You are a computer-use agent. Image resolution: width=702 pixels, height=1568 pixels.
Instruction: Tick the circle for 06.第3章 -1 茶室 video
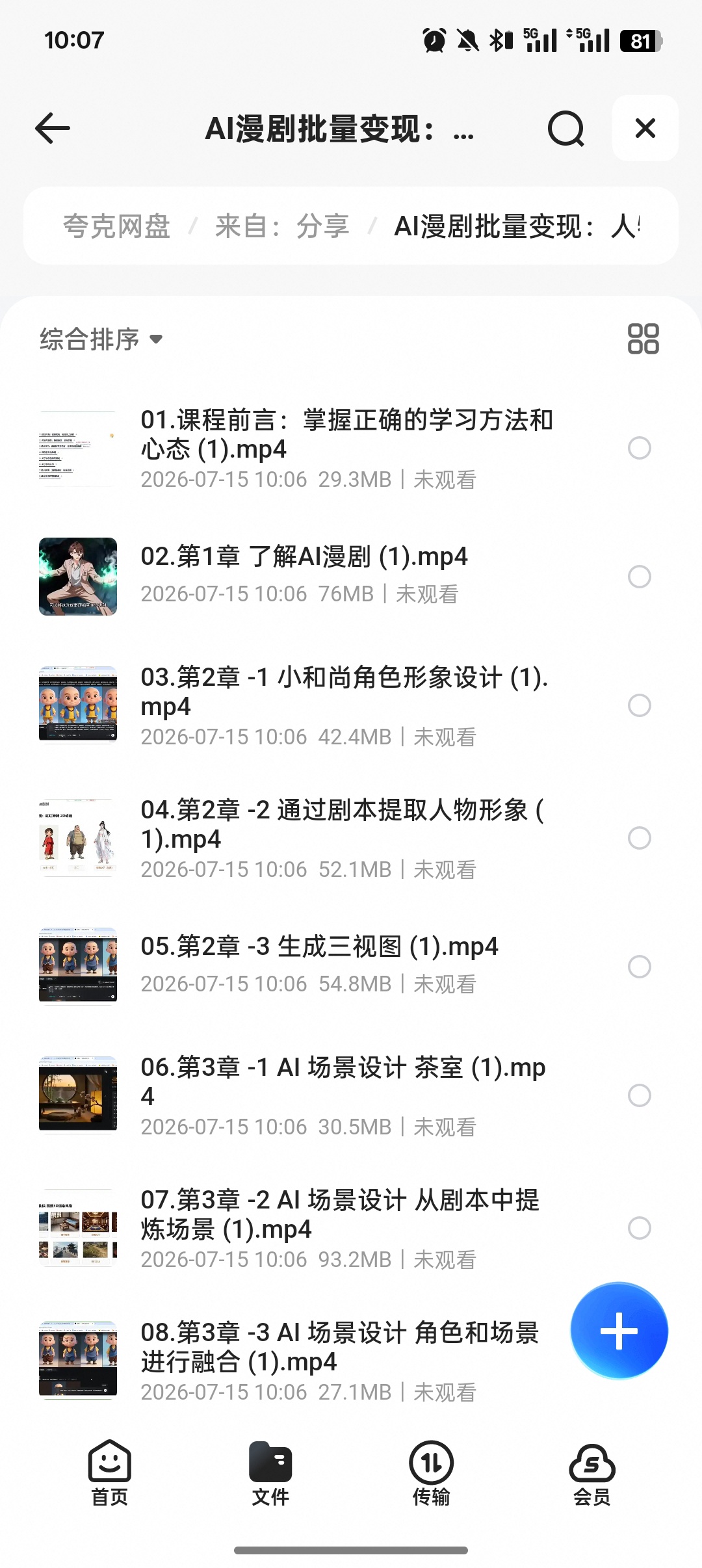(x=639, y=1095)
